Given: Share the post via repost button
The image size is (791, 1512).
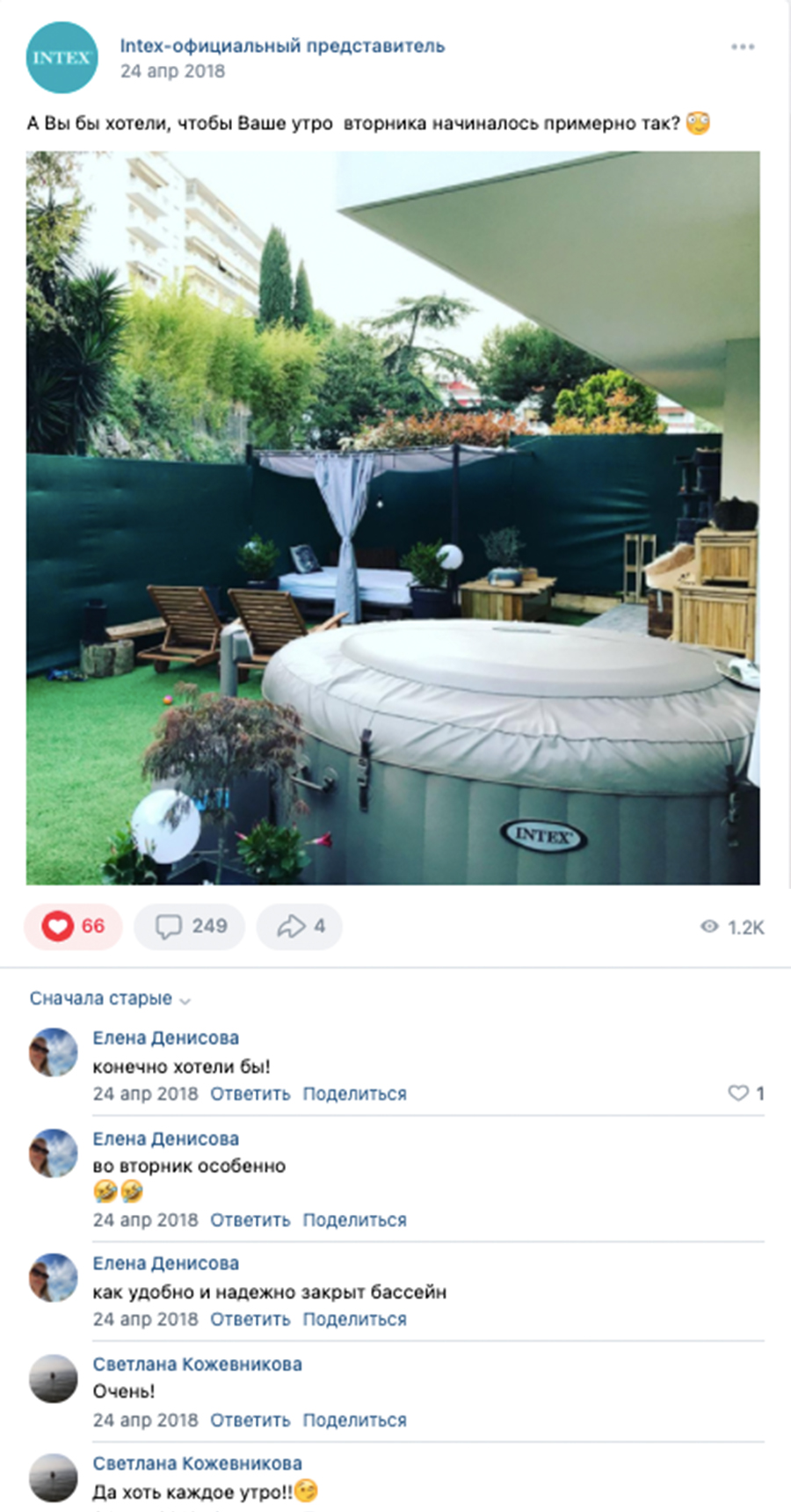Looking at the screenshot, I should point(300,926).
